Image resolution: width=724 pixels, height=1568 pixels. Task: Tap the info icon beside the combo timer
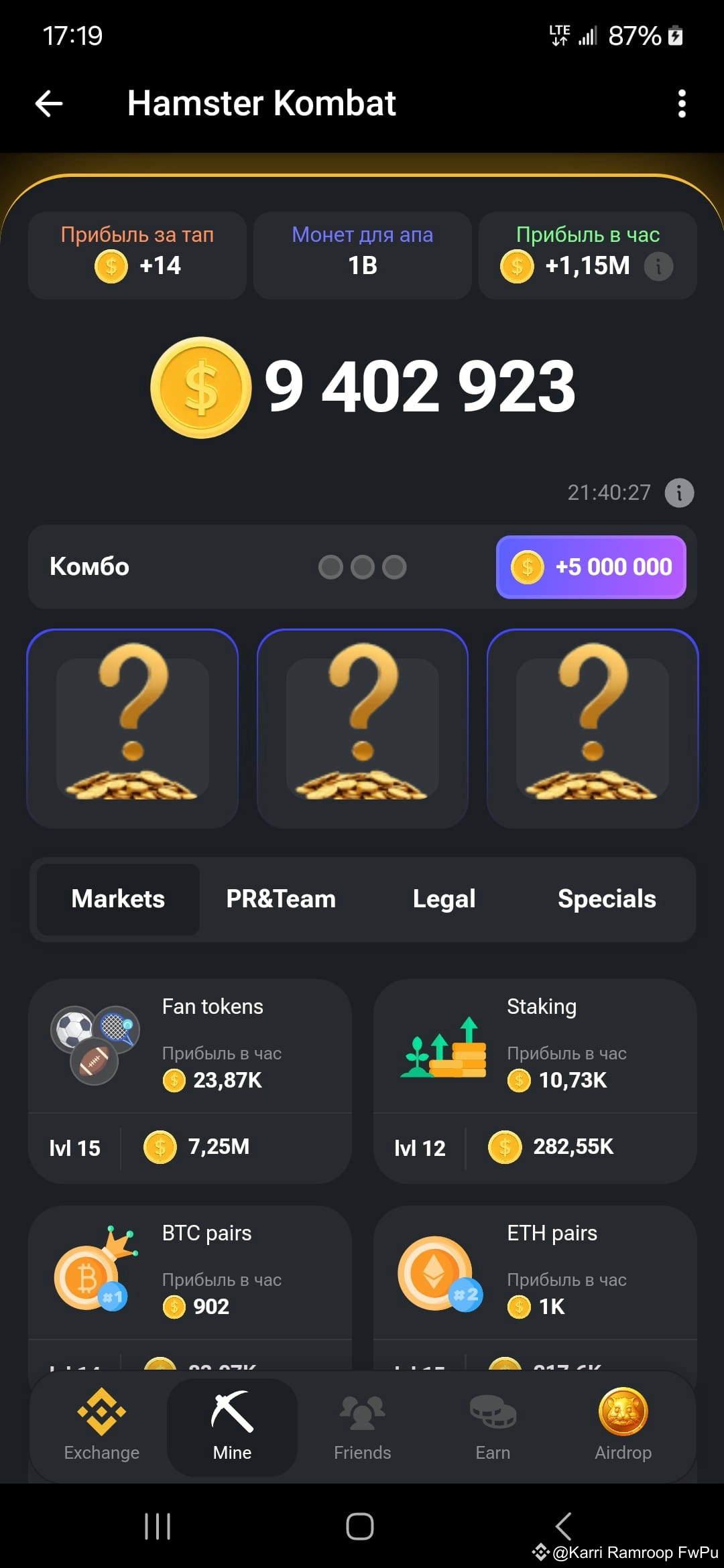pos(679,493)
